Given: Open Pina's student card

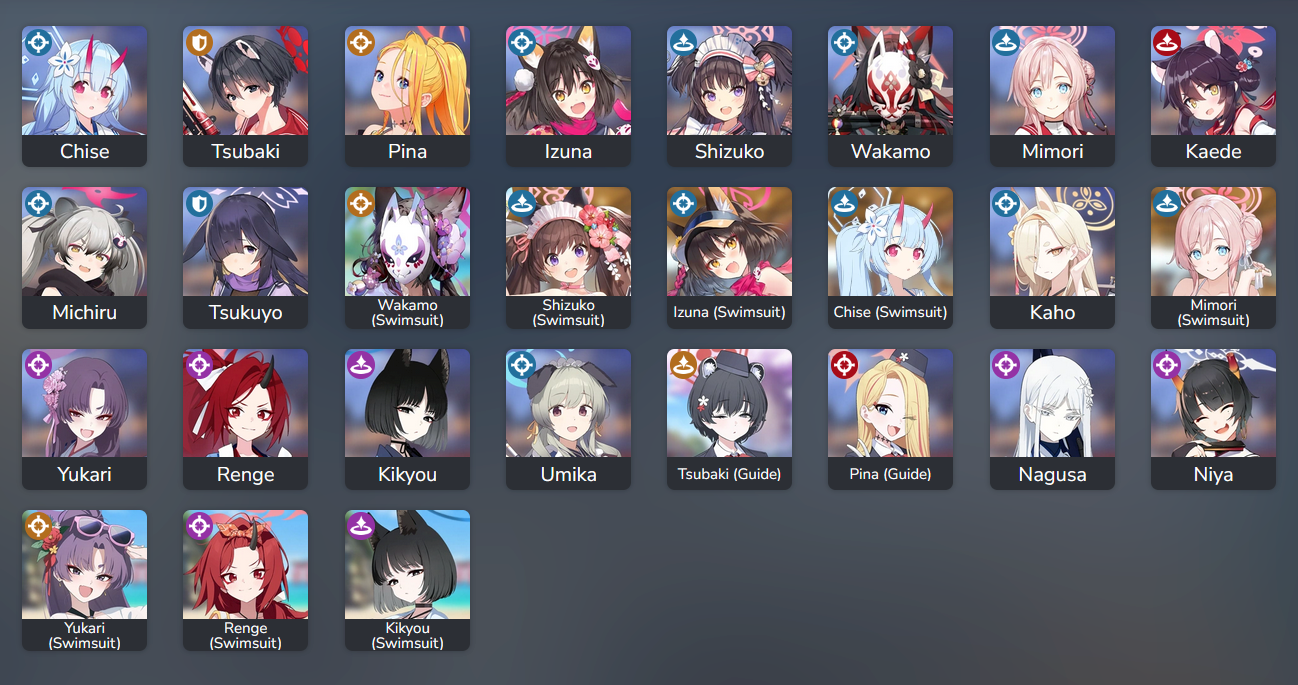Looking at the screenshot, I should tap(407, 96).
